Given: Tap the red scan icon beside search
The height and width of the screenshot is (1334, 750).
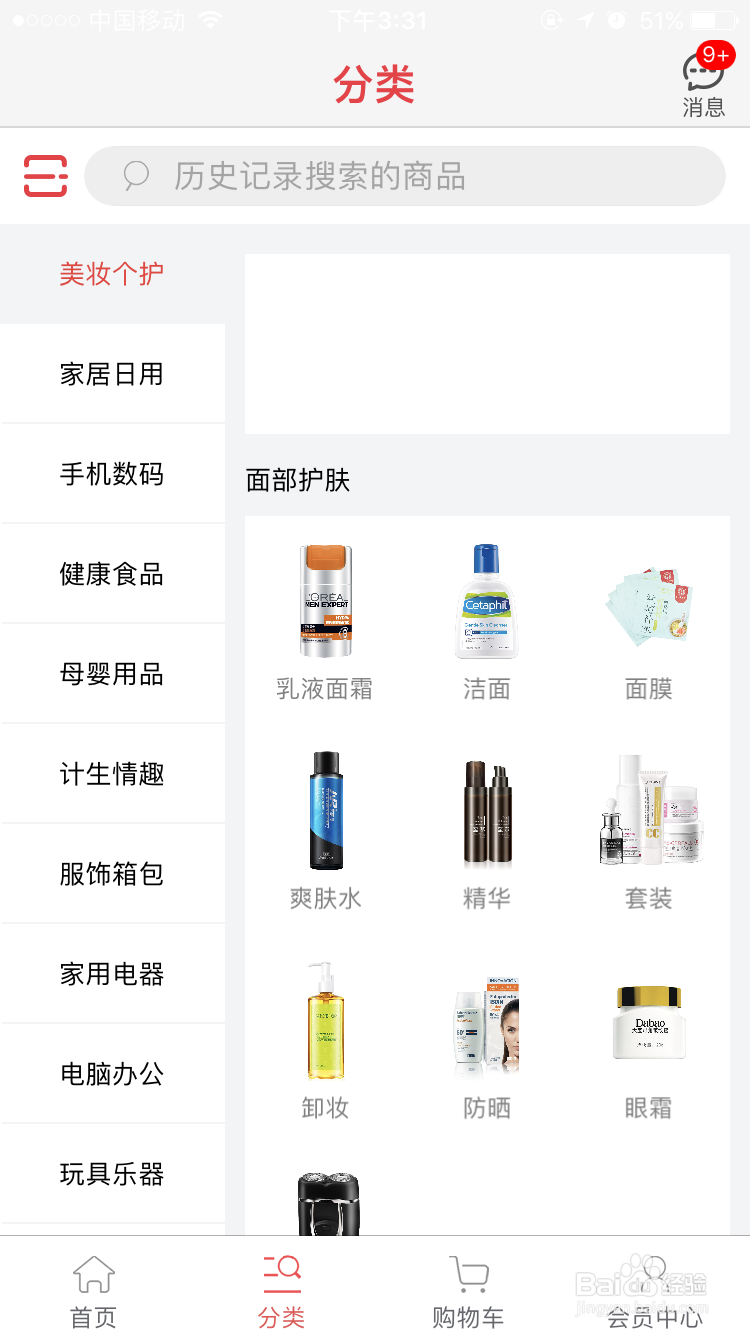Looking at the screenshot, I should 46,176.
